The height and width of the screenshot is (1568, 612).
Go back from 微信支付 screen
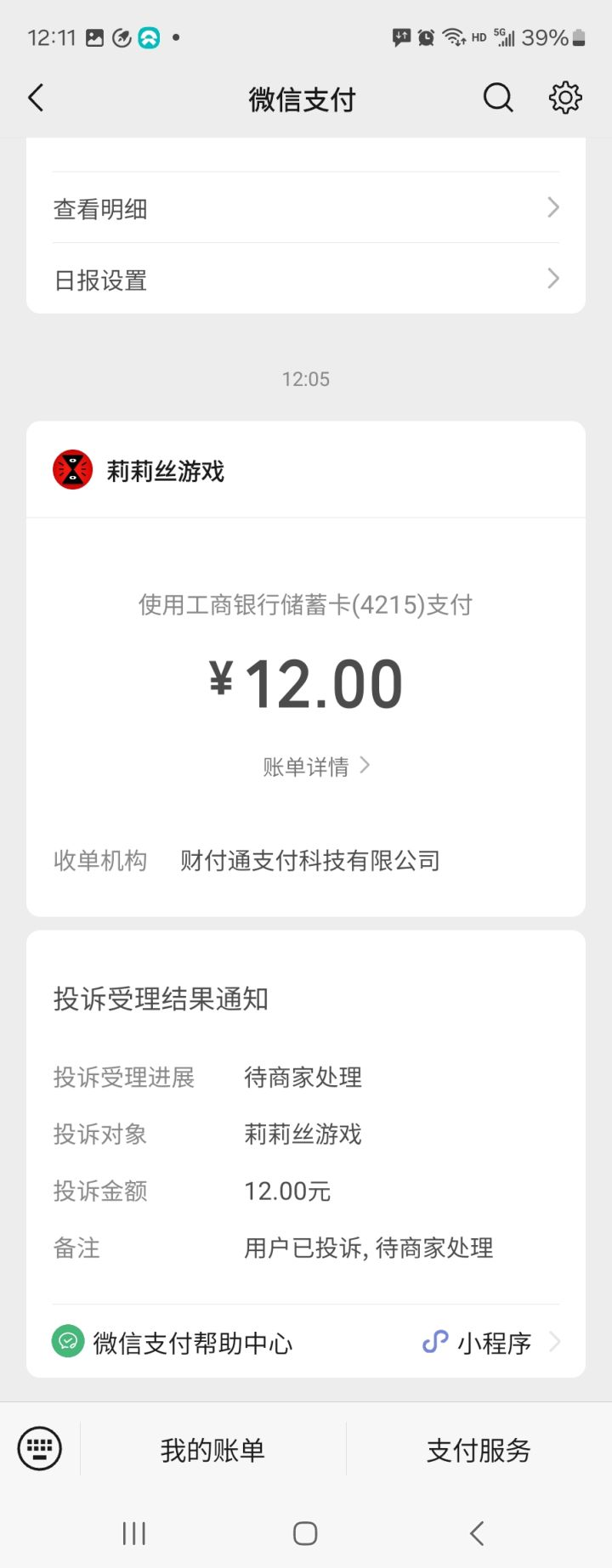pos(36,99)
